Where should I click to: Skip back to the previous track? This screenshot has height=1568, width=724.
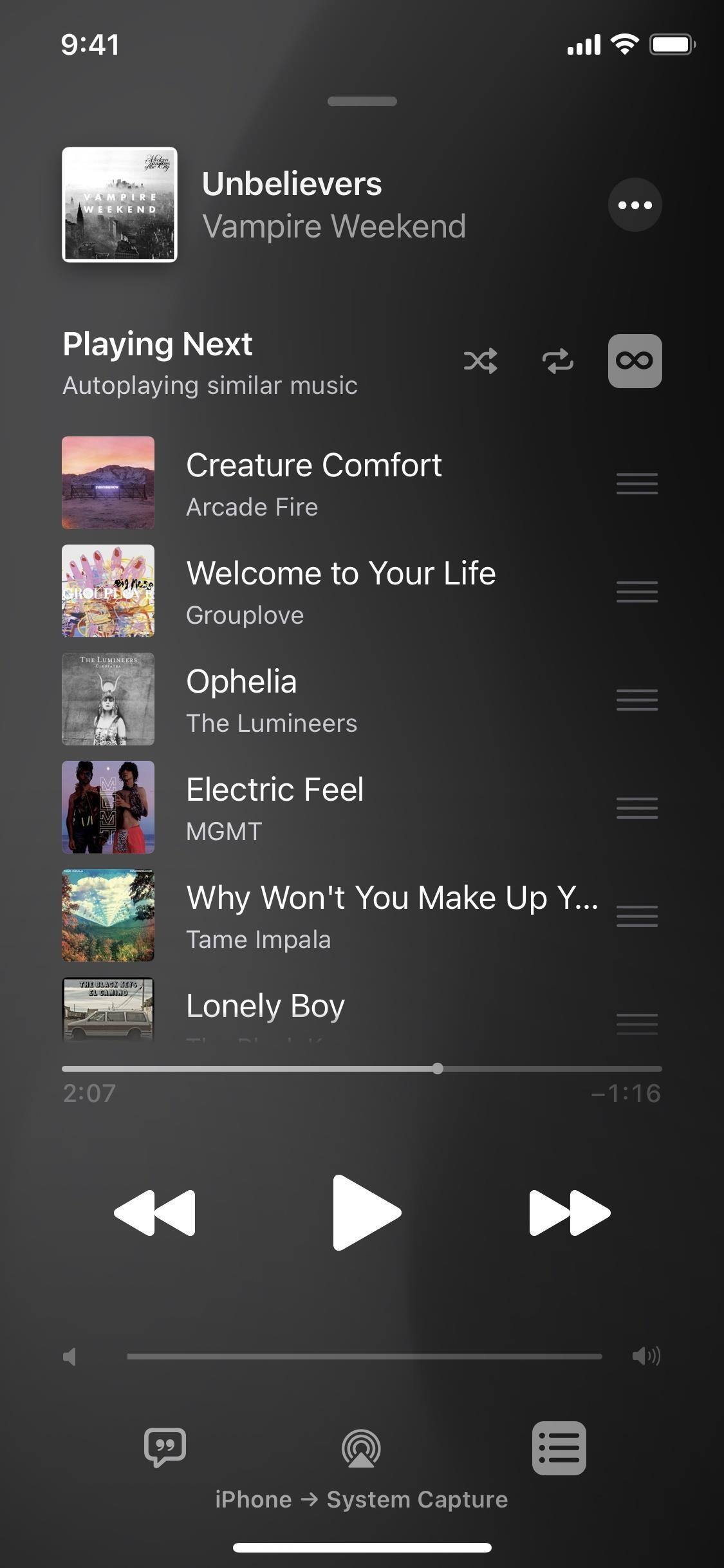click(x=154, y=1213)
